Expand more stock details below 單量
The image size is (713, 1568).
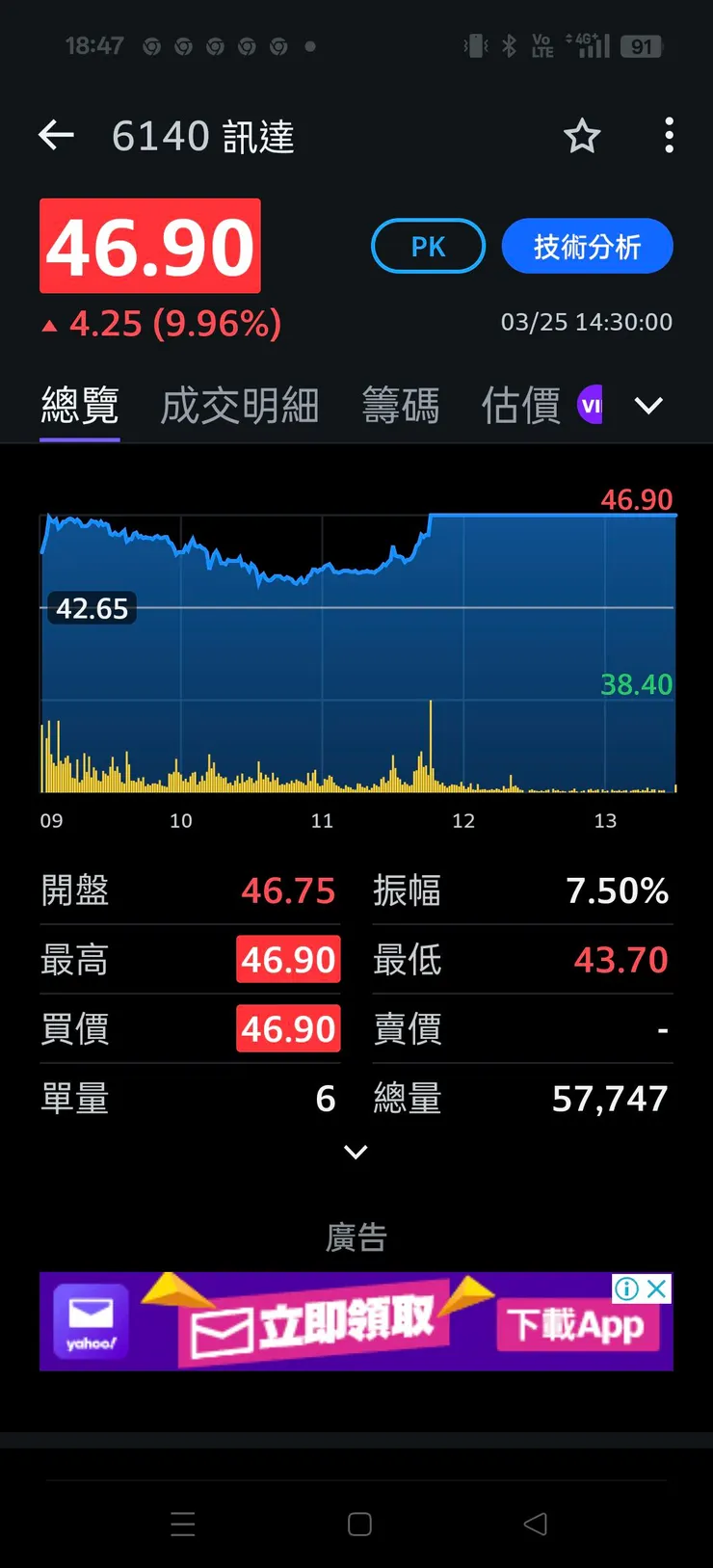tap(356, 1152)
